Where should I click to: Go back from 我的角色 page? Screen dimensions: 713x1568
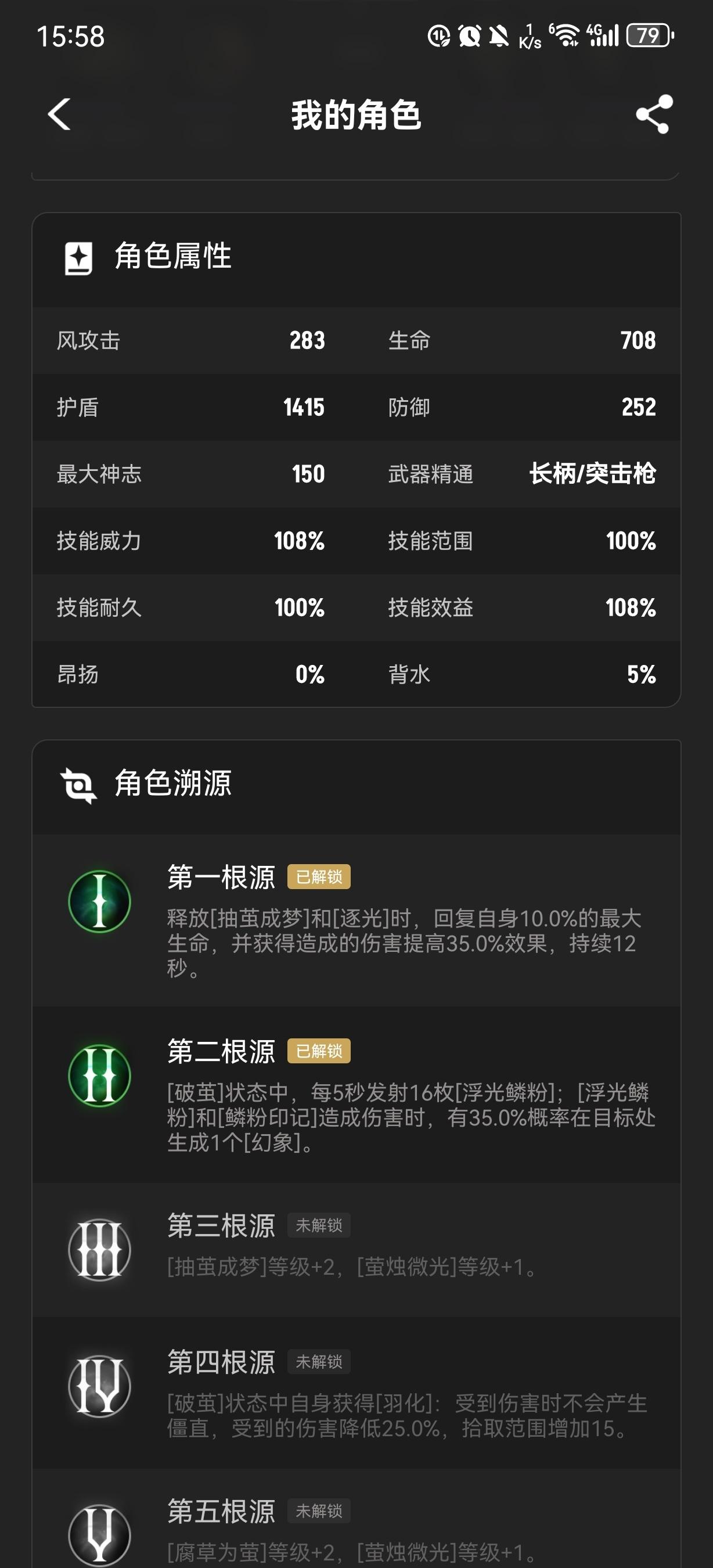(60, 114)
